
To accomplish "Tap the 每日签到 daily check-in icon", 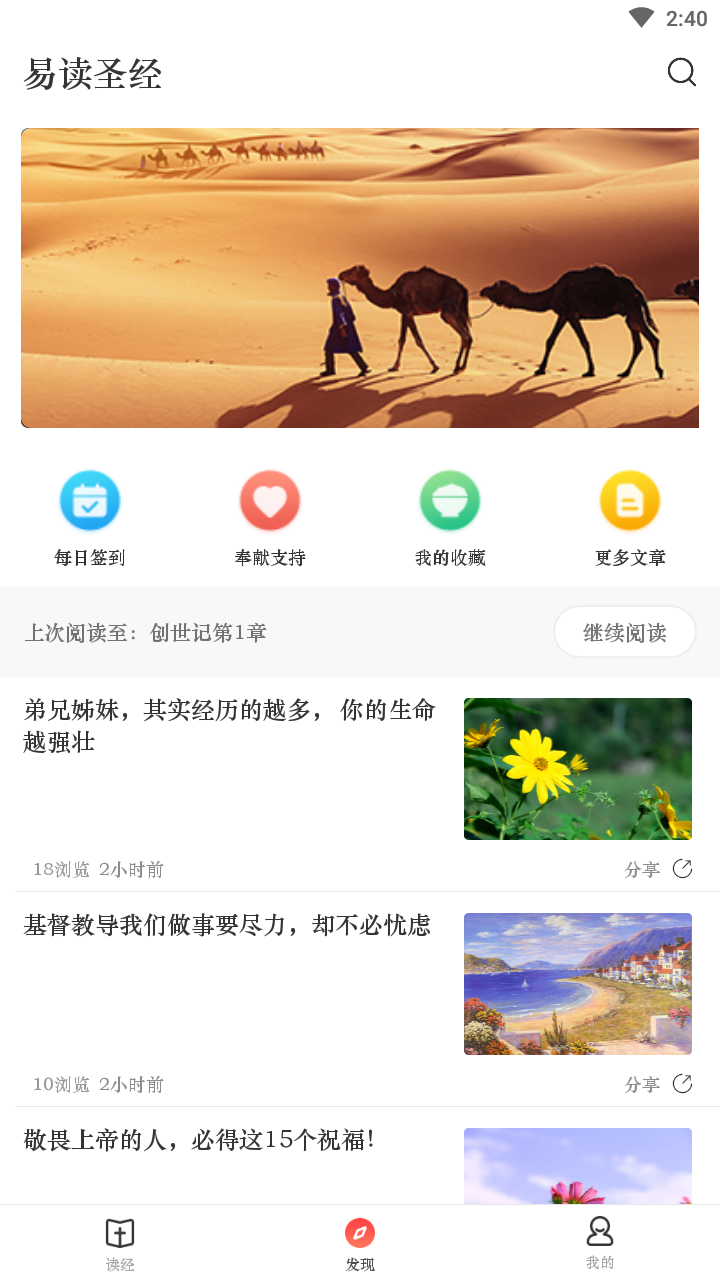I will 89,501.
